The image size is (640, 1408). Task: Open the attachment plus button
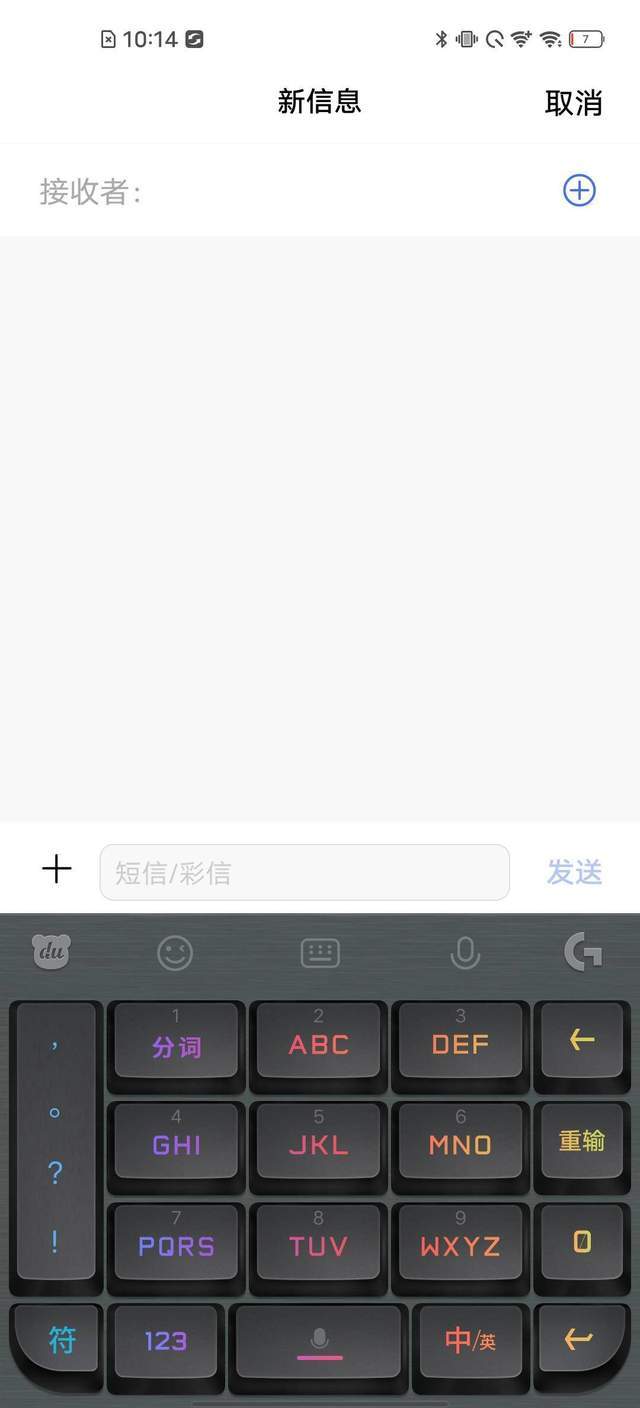[57, 869]
